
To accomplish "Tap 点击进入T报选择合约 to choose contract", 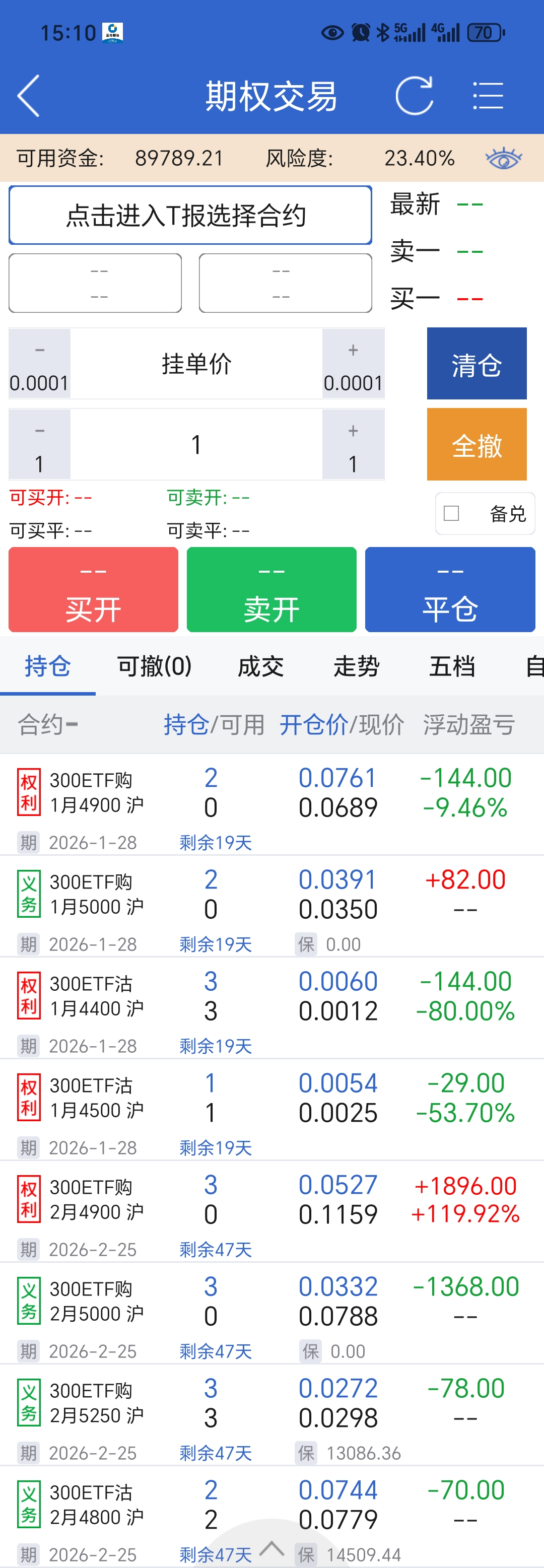I will [190, 216].
